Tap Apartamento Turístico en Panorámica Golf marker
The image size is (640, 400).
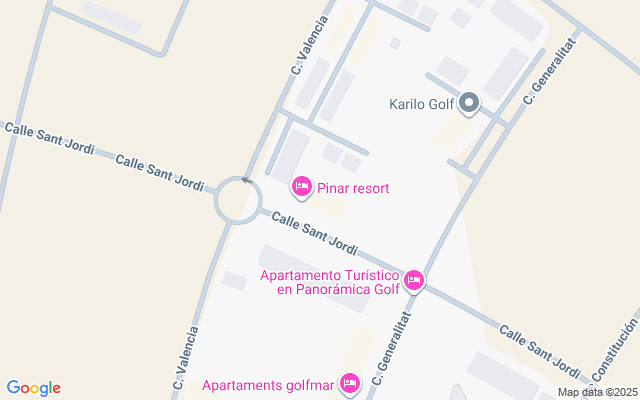414,282
